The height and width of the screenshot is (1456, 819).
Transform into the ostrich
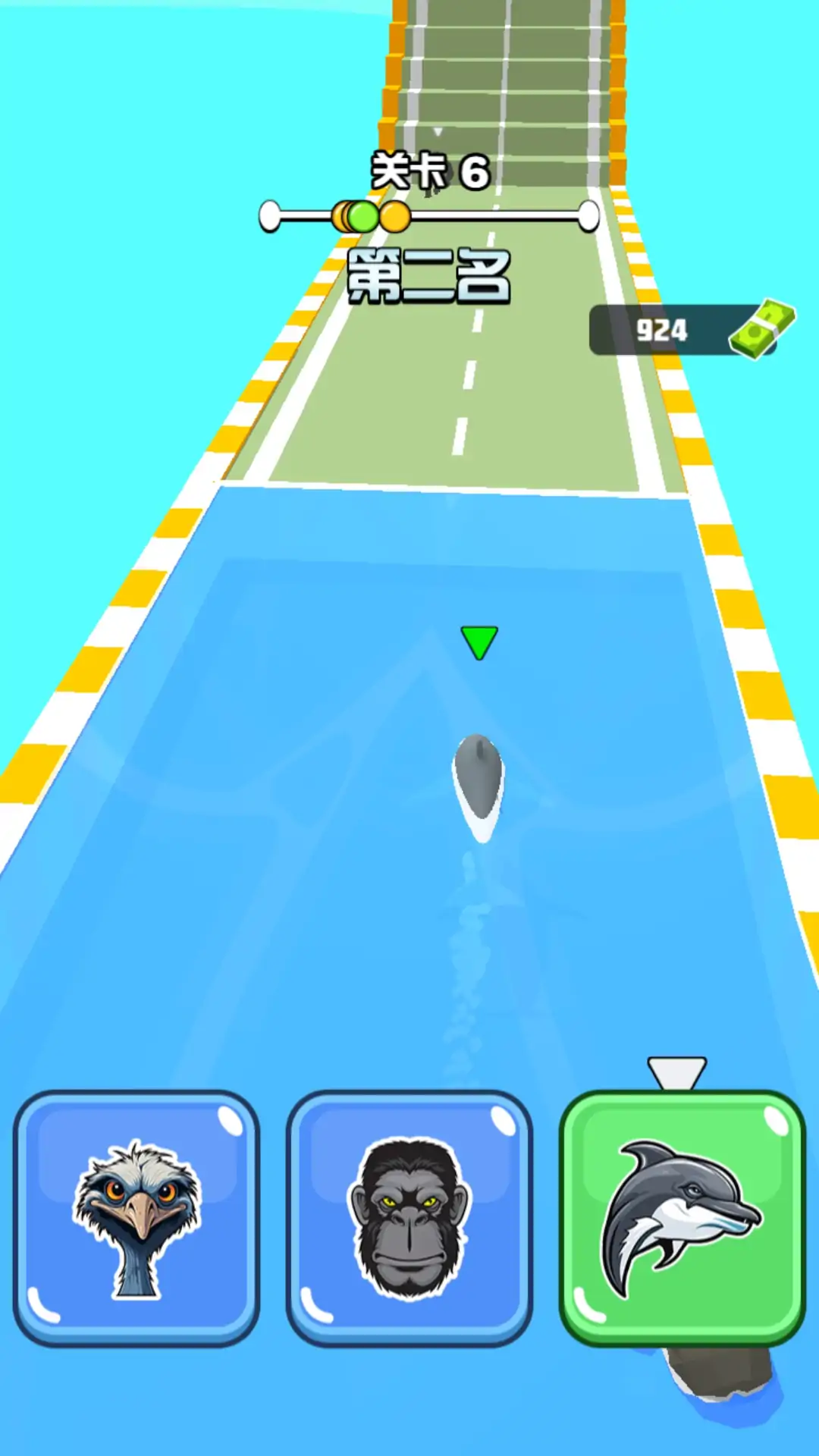(x=136, y=1218)
